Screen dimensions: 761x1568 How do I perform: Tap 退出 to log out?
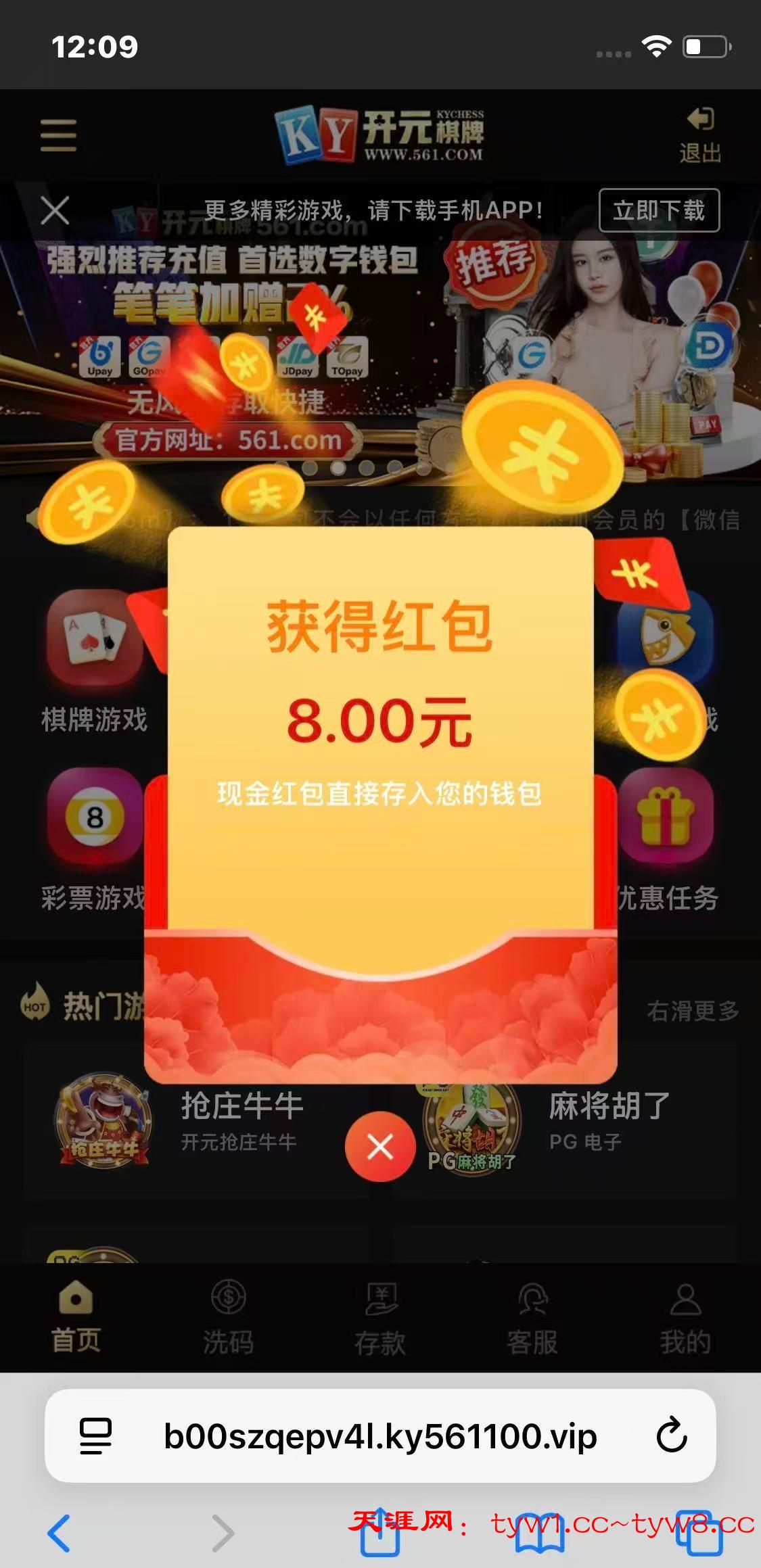pos(699,136)
